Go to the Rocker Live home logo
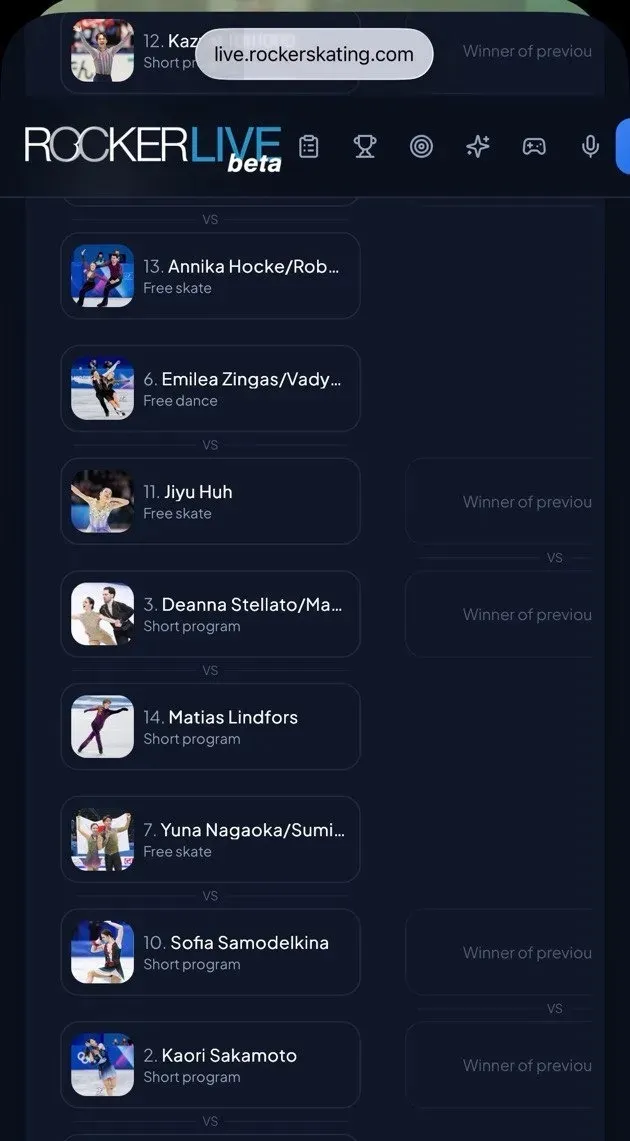 pyautogui.click(x=153, y=147)
